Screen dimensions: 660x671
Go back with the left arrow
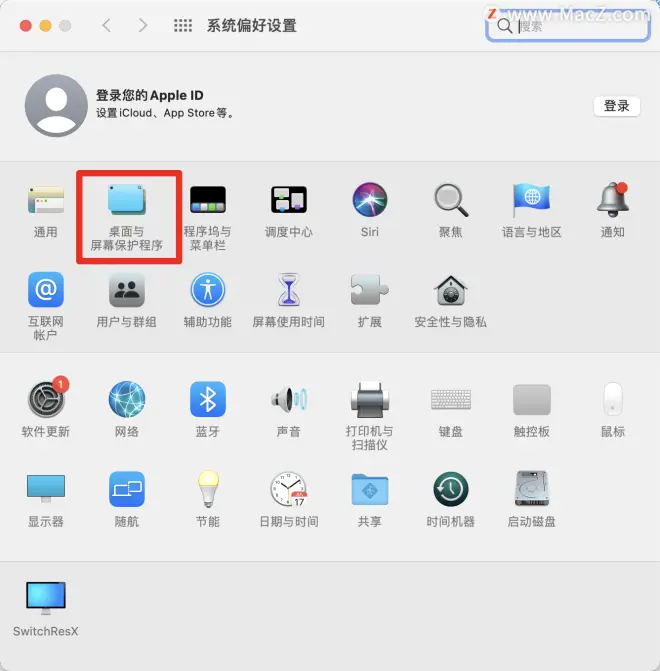106,25
